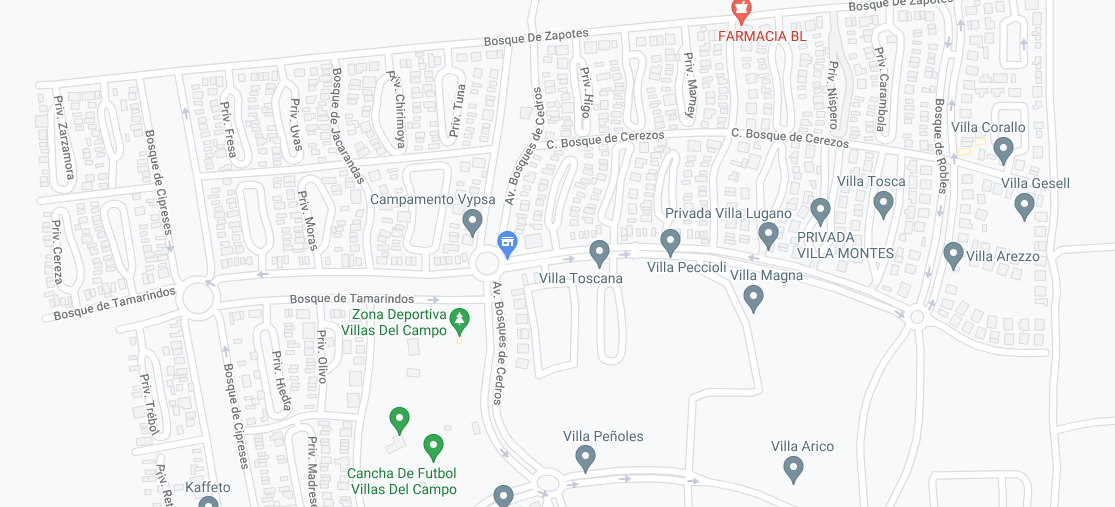Open the Kaffeto place pin

click(208, 502)
